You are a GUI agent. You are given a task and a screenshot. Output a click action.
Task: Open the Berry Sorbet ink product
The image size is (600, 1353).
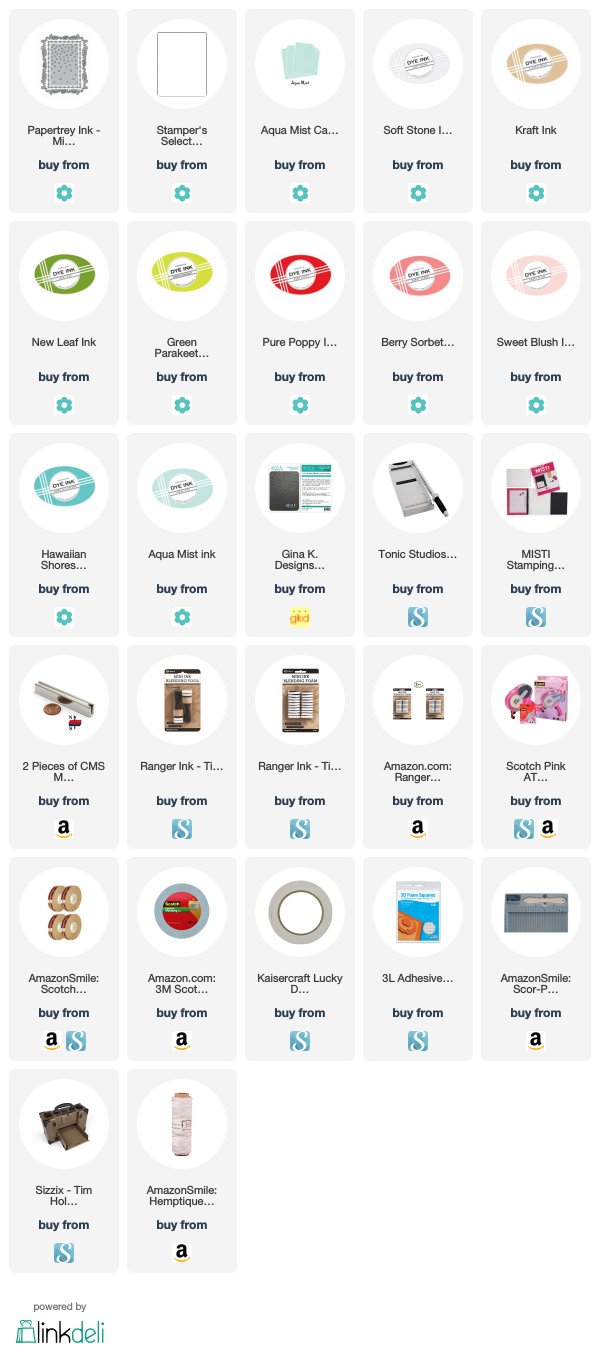coord(418,323)
